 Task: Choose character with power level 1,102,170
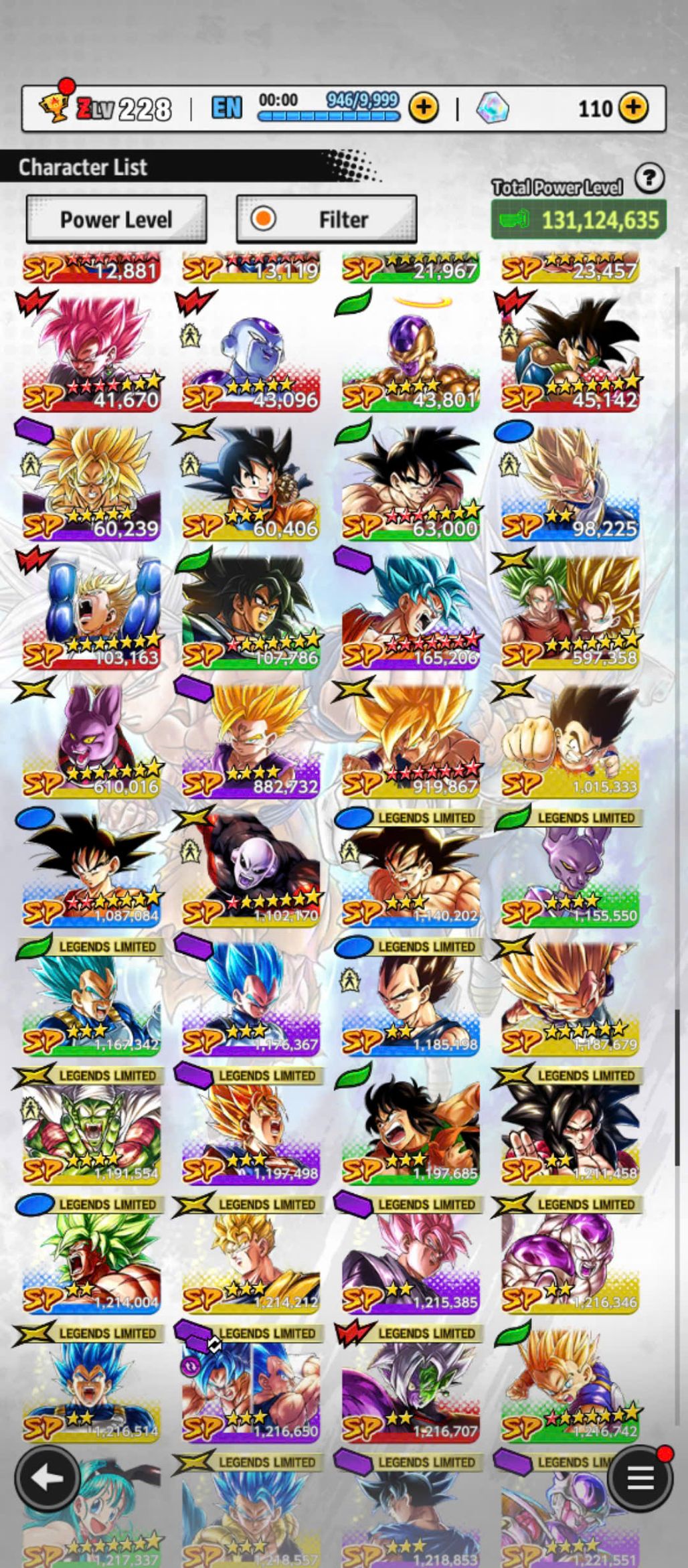(x=251, y=868)
